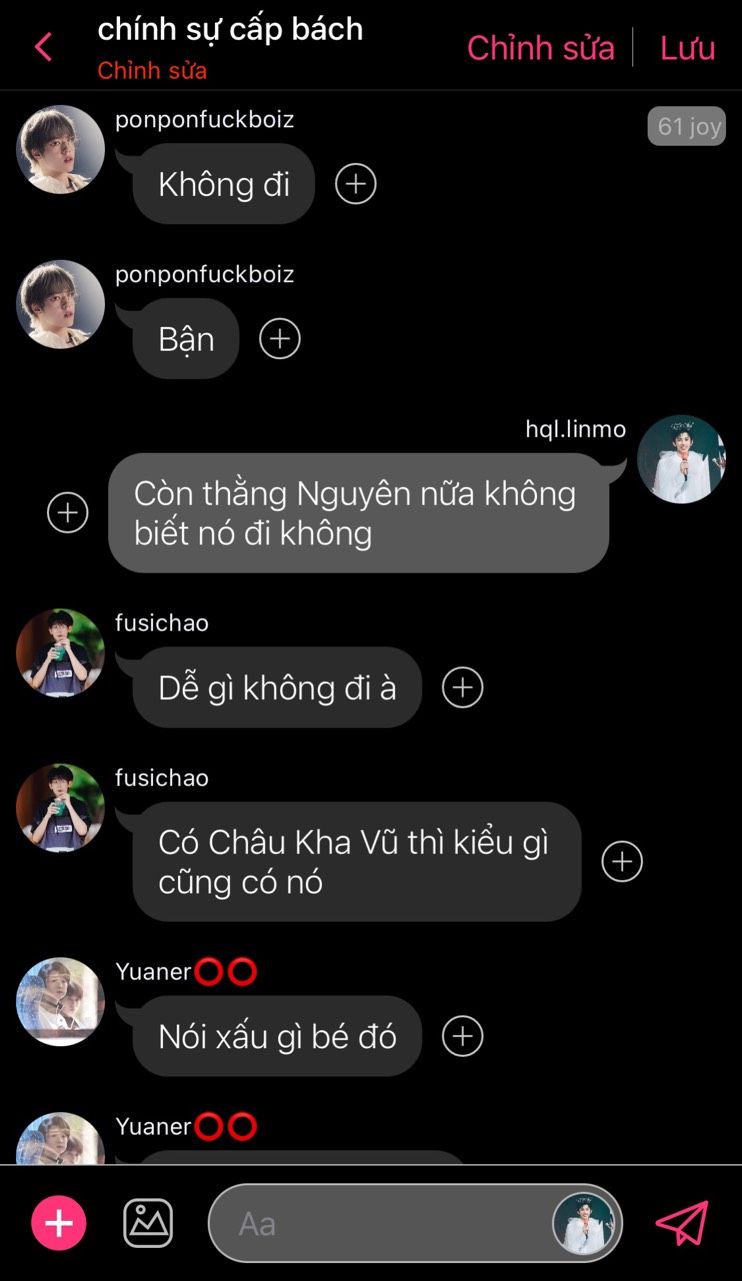This screenshot has height=1281, width=742.
Task: Save the chat with Lưu
Action: (x=687, y=47)
